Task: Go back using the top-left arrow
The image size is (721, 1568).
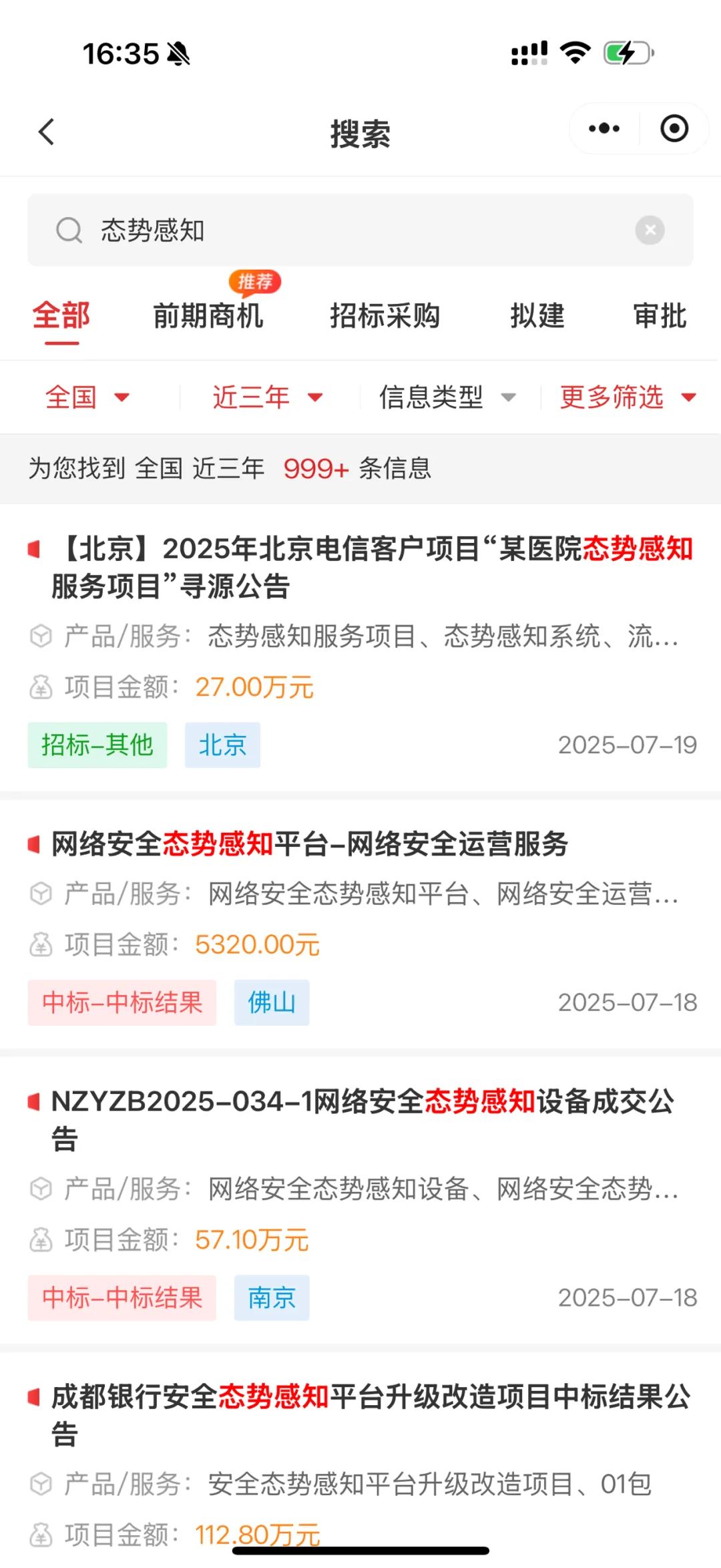Action: [46, 132]
